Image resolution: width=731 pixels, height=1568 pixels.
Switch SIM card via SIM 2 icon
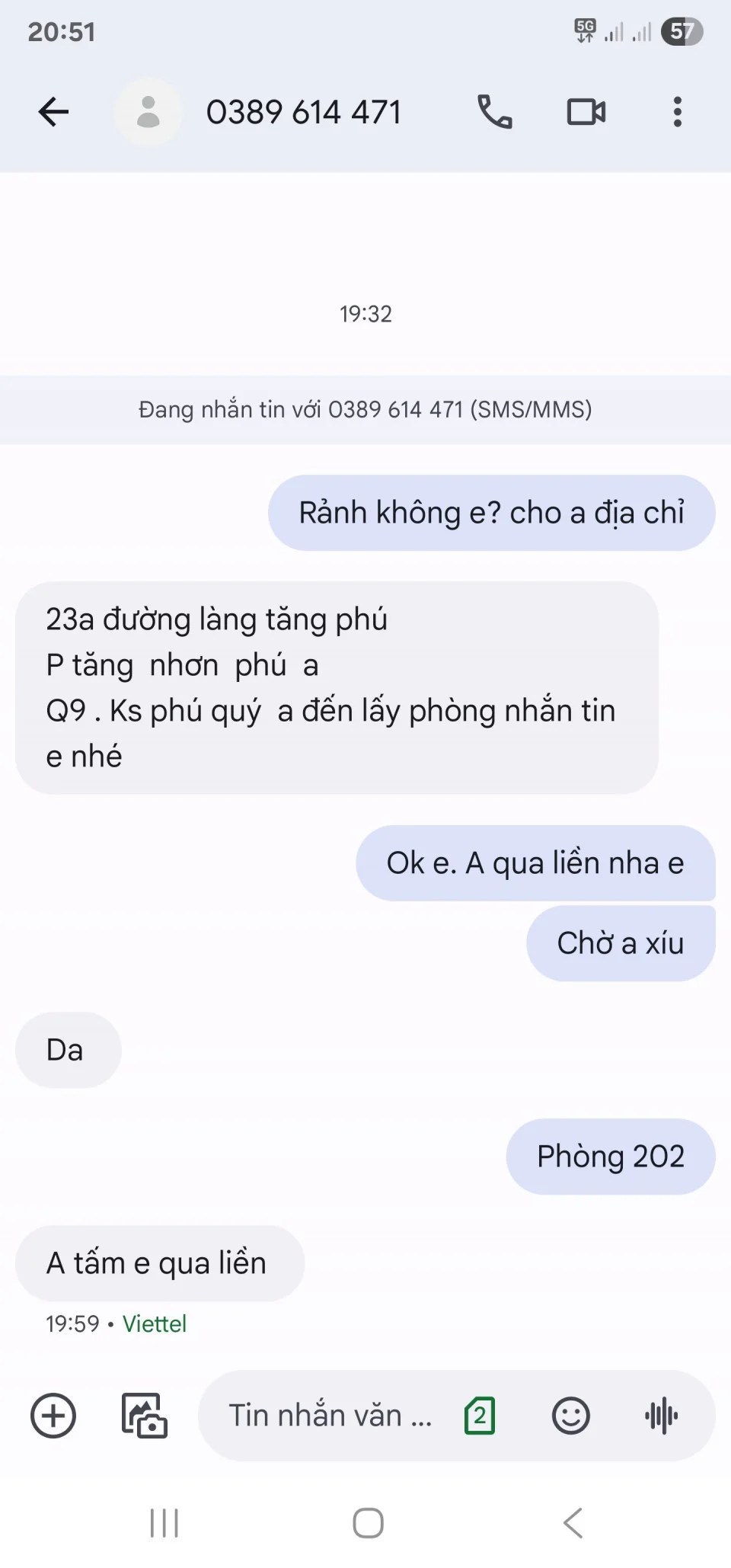click(480, 1416)
